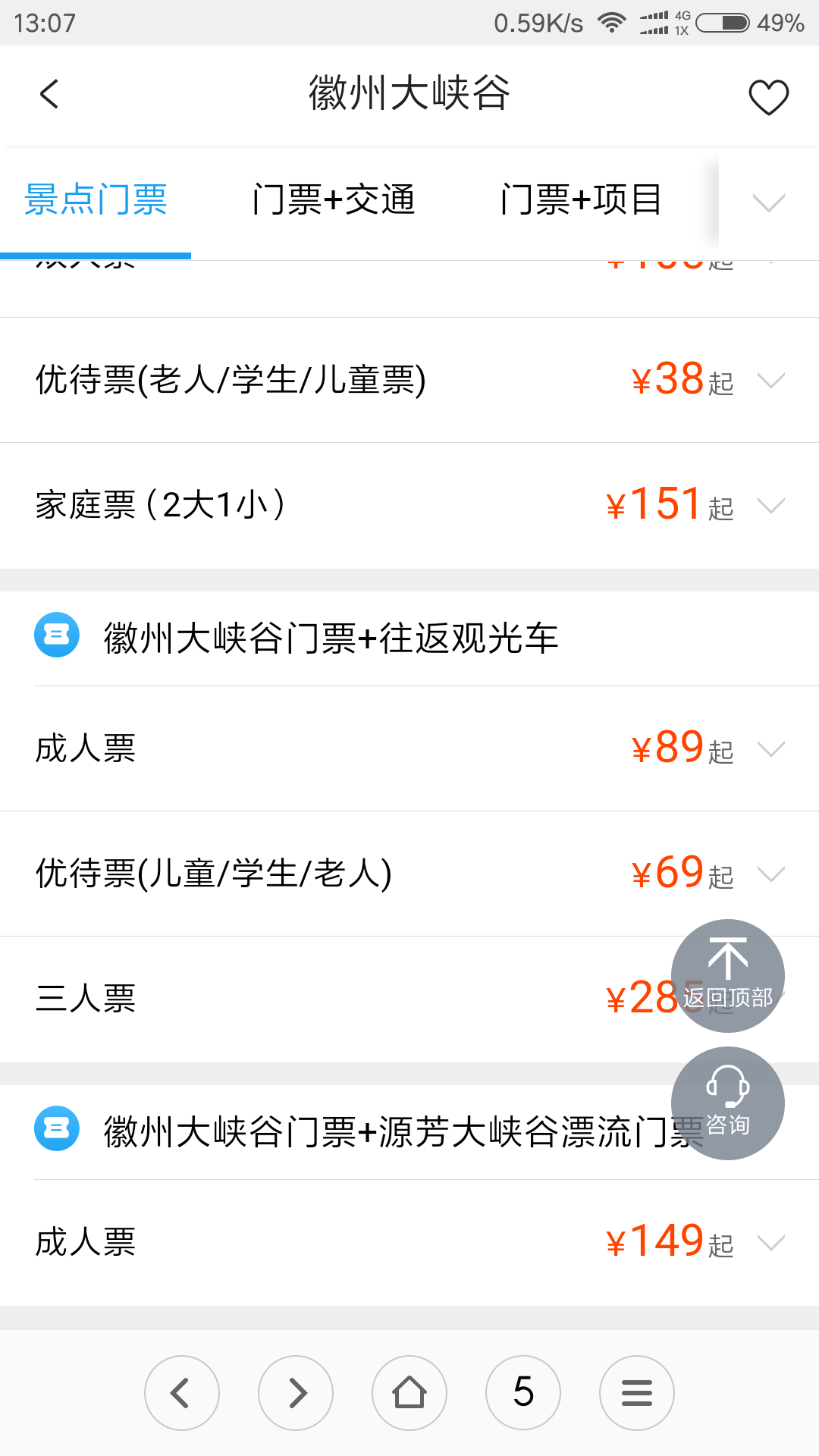Image resolution: width=819 pixels, height=1456 pixels.
Task: Tap browser back arrow in bottom toolbar
Action: (182, 1393)
